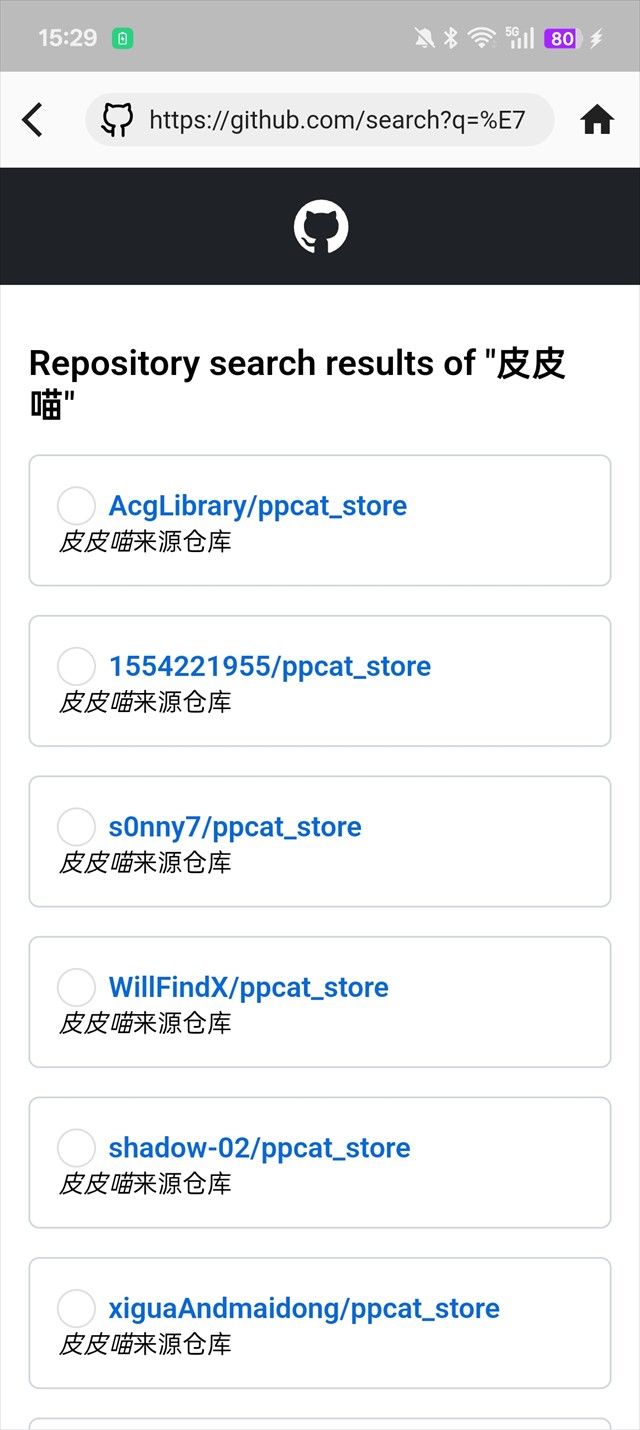Open WillFindX/ppcat_store repository link
The height and width of the screenshot is (1430, 640).
pos(248,988)
